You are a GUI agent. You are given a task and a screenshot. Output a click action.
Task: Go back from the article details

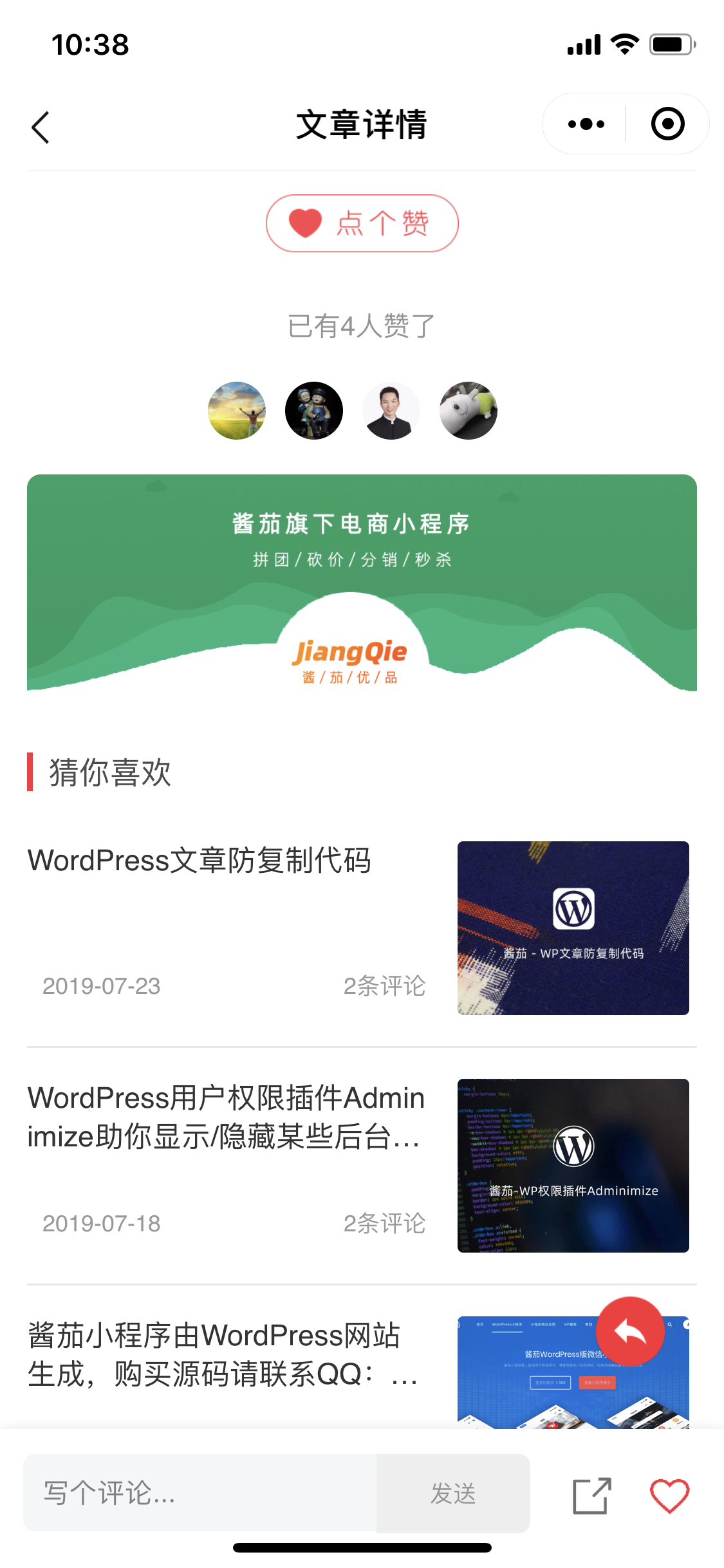click(x=41, y=127)
